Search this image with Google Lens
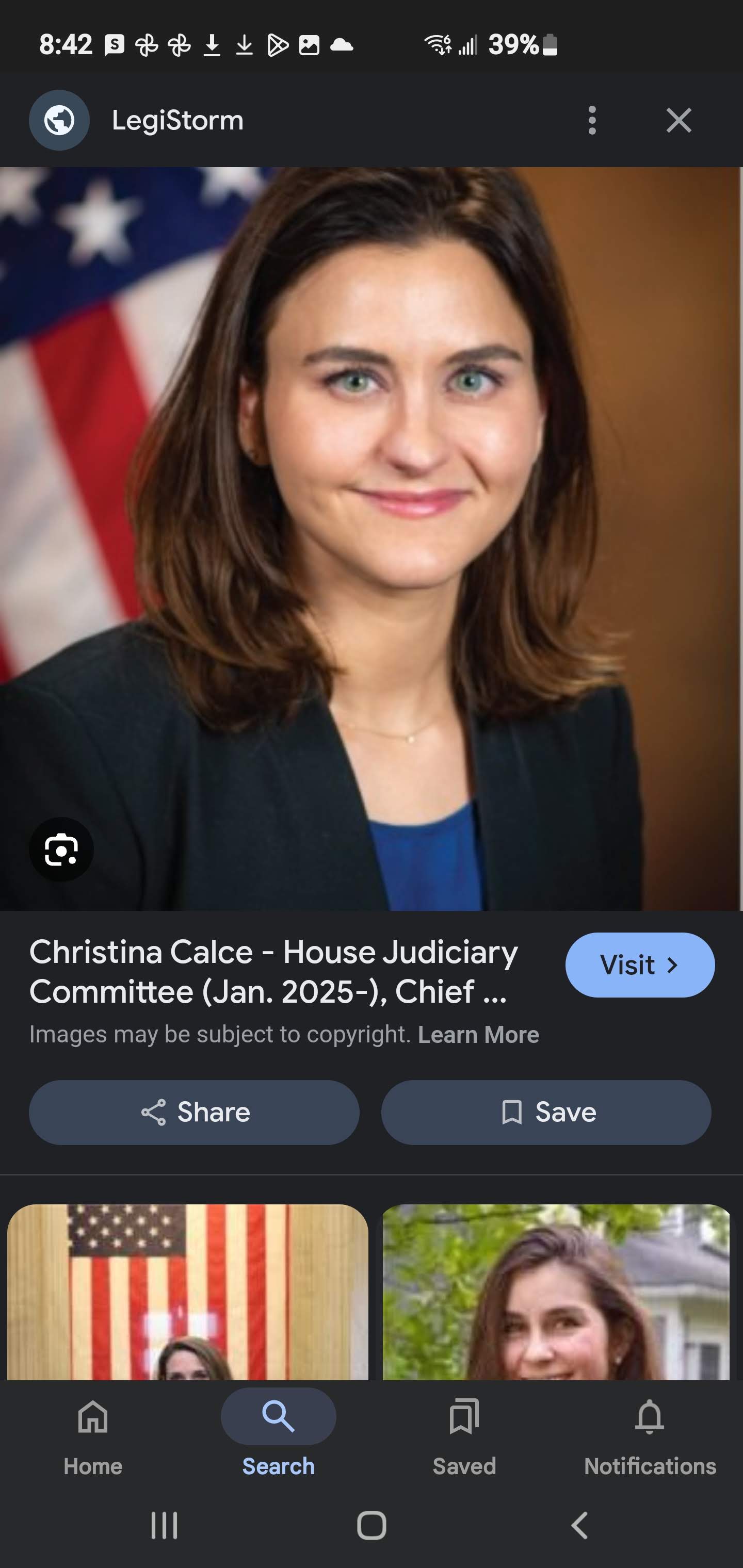 tap(61, 849)
